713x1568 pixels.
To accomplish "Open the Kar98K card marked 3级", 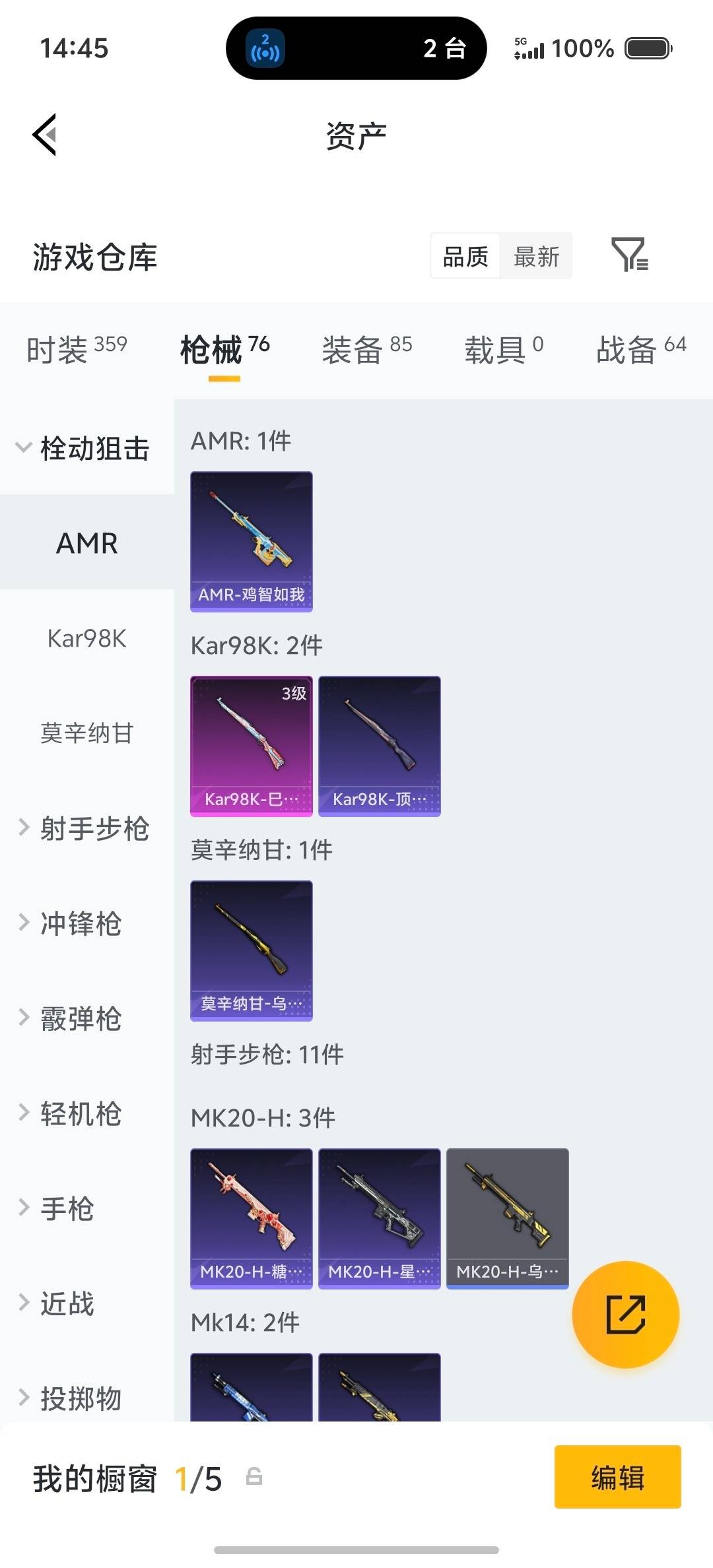I will point(251,744).
